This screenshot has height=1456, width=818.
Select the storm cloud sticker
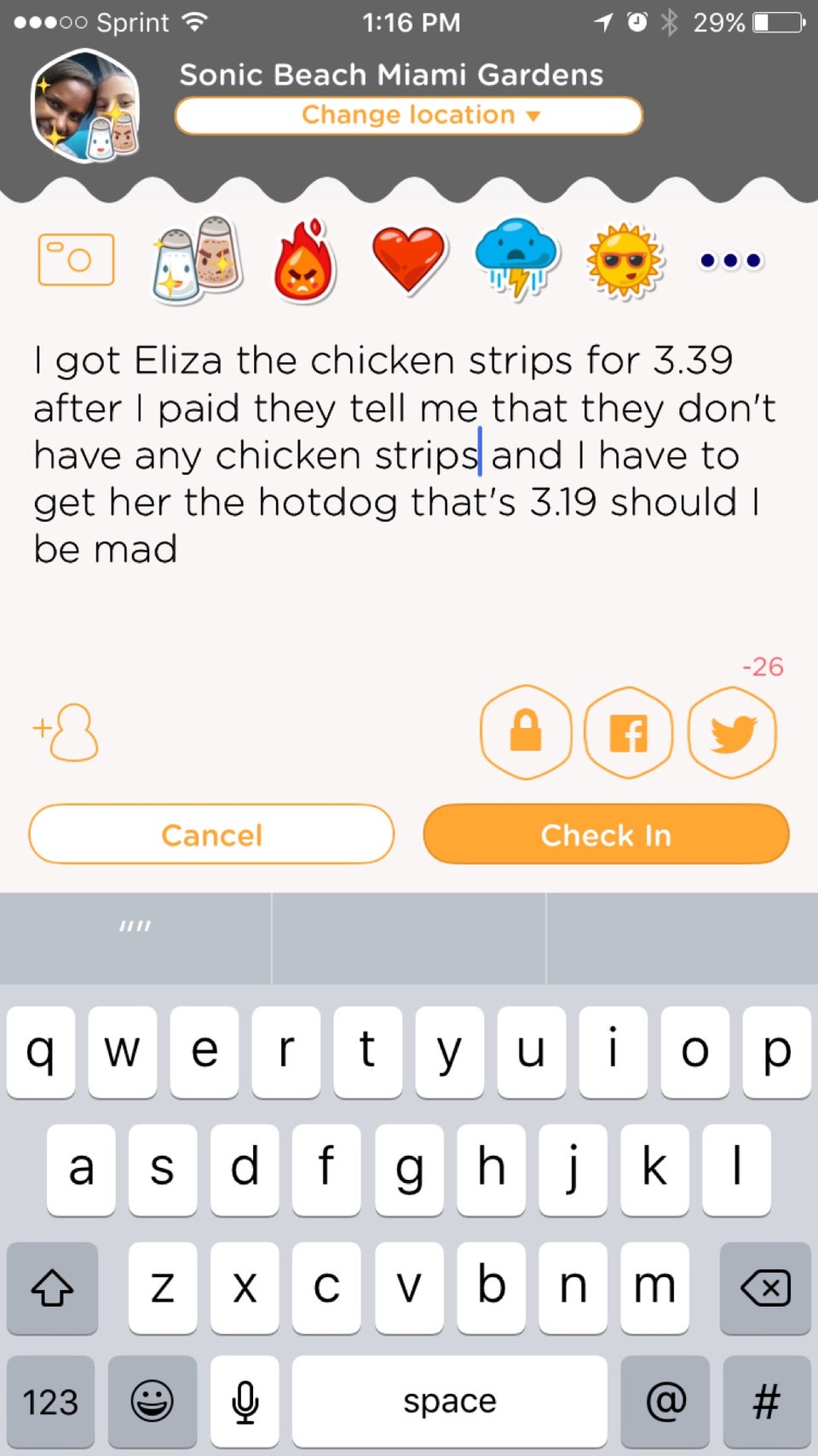516,260
